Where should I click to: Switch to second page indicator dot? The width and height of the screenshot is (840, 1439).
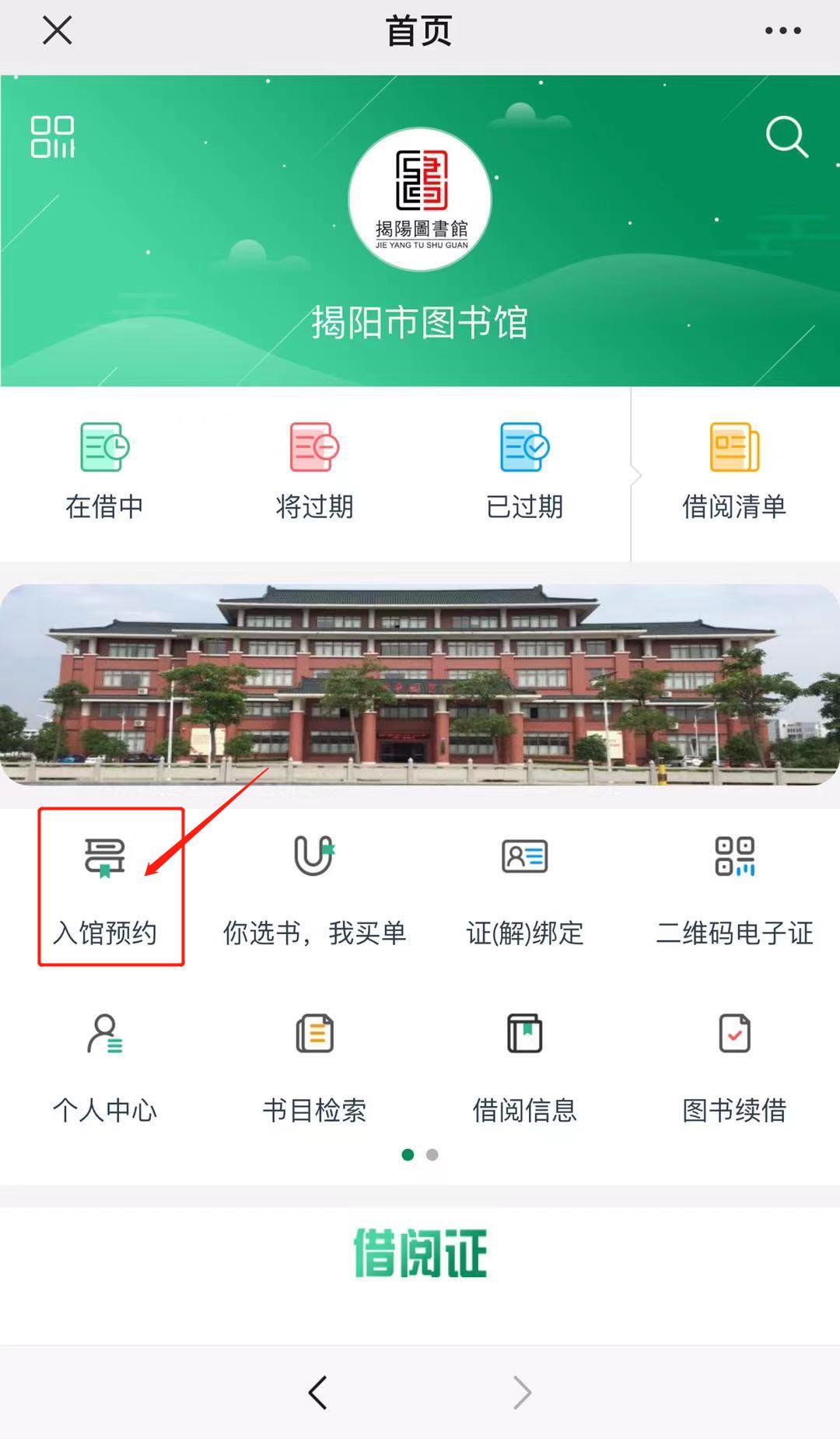pyautogui.click(x=432, y=1155)
